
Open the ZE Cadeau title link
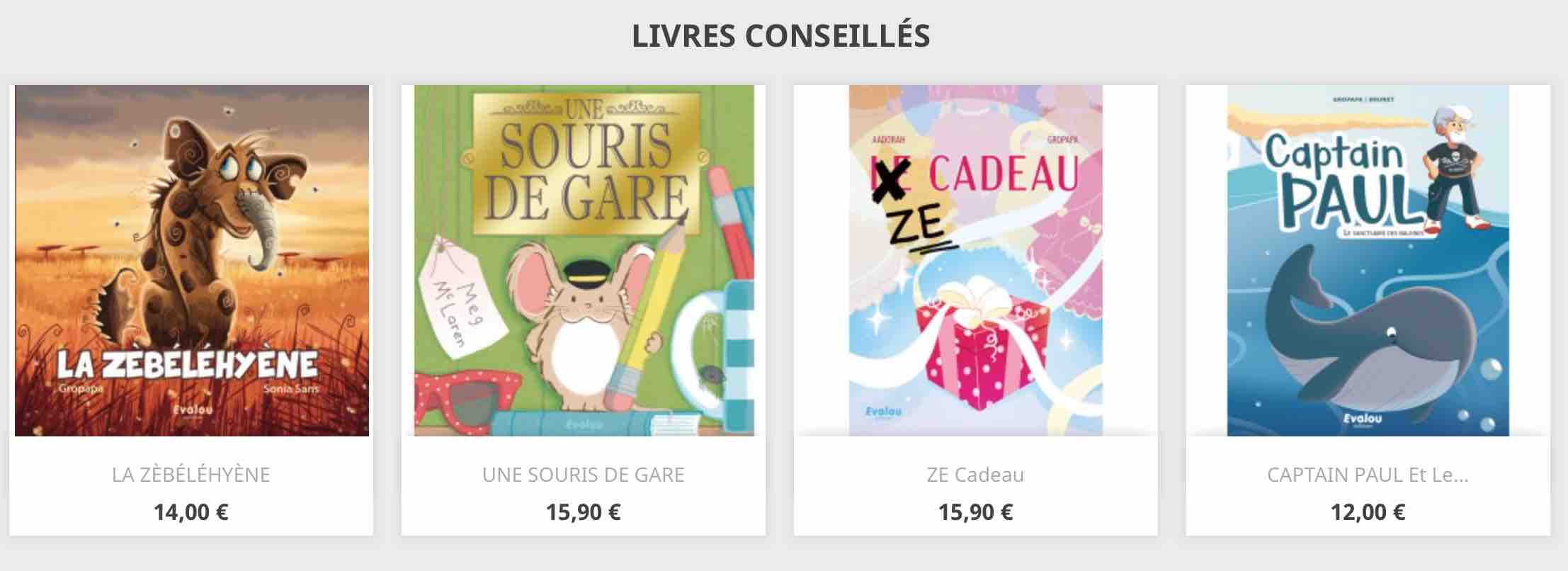tap(975, 475)
